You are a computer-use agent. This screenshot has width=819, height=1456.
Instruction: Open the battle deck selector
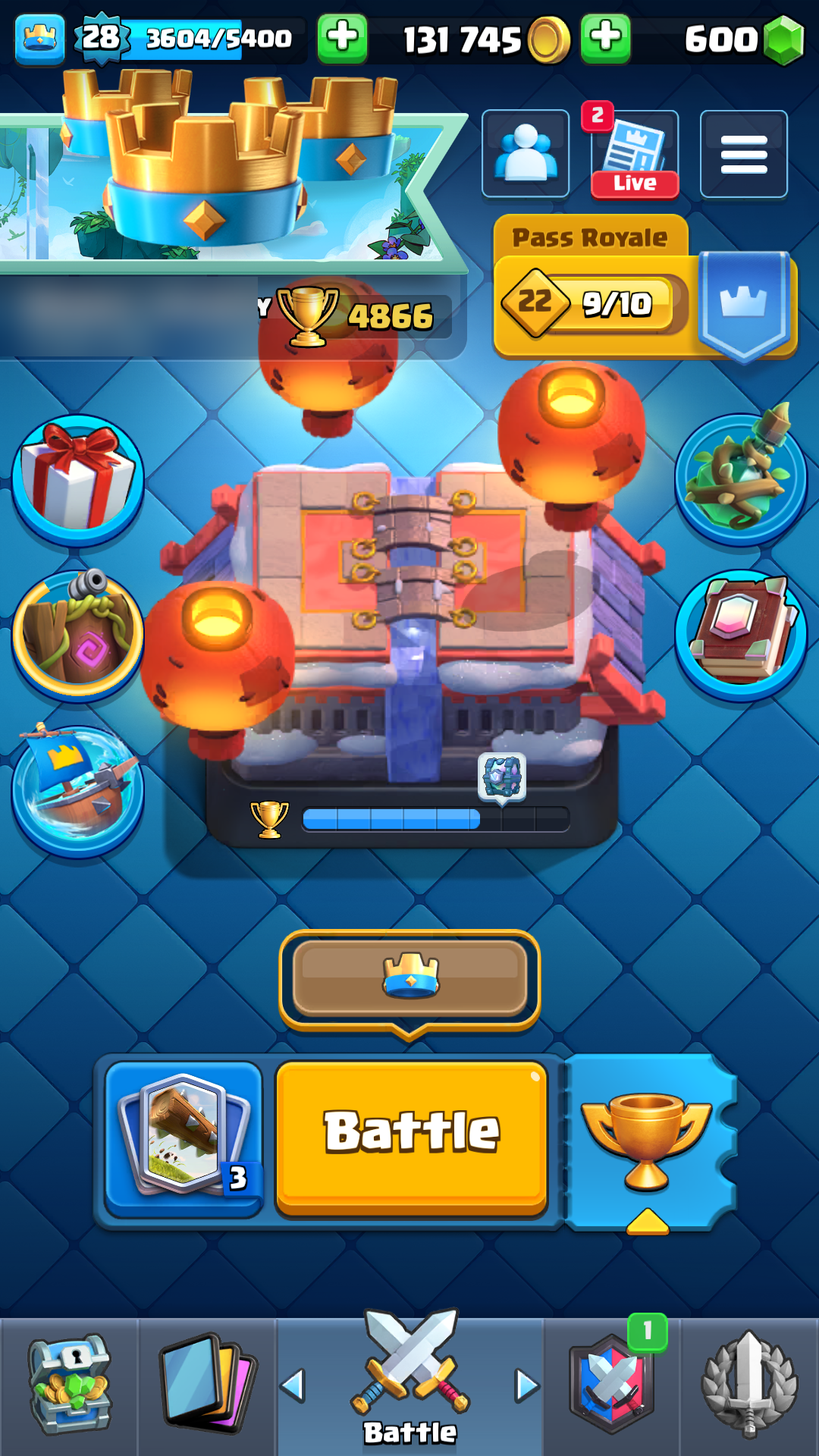coord(184,1136)
